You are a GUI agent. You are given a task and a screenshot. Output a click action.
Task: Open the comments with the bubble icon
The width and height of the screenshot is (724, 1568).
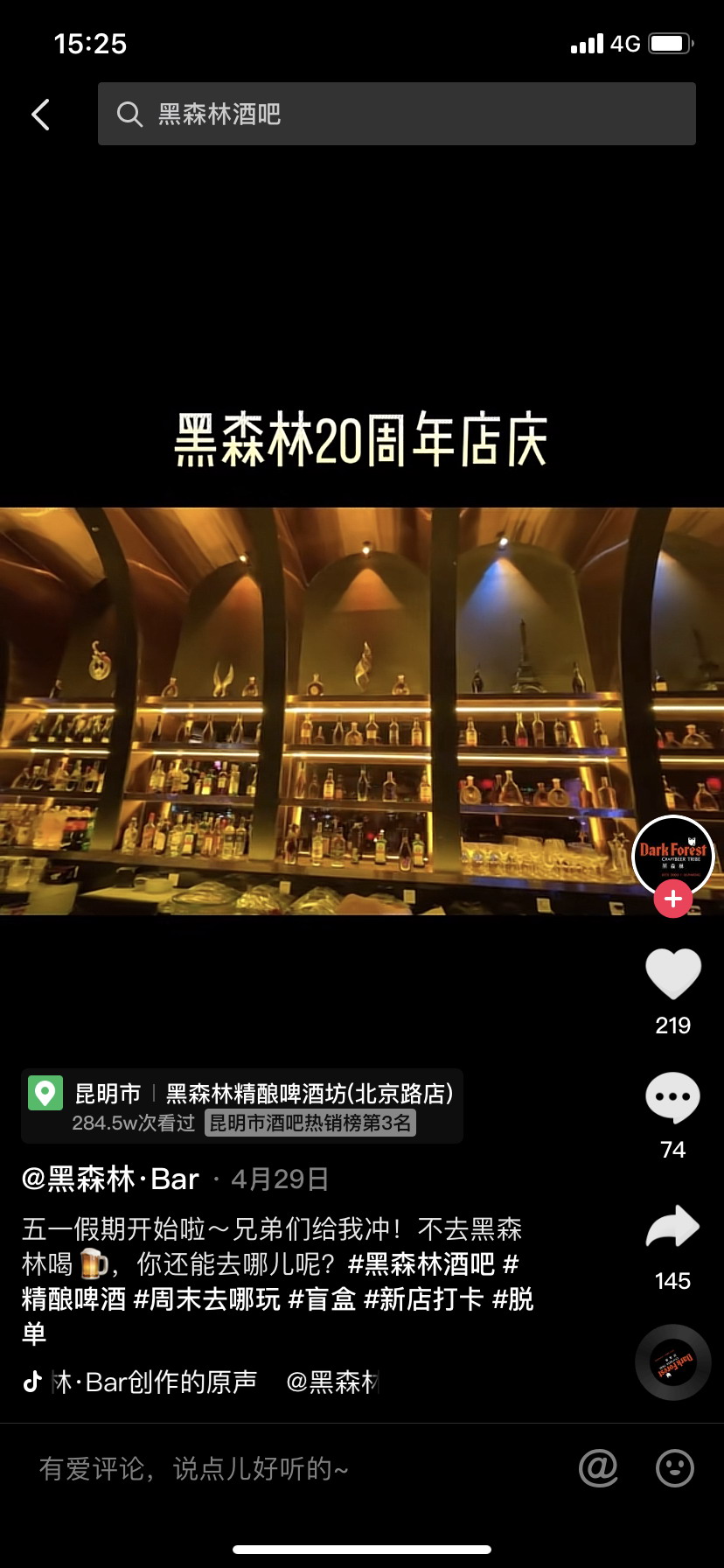(672, 1098)
